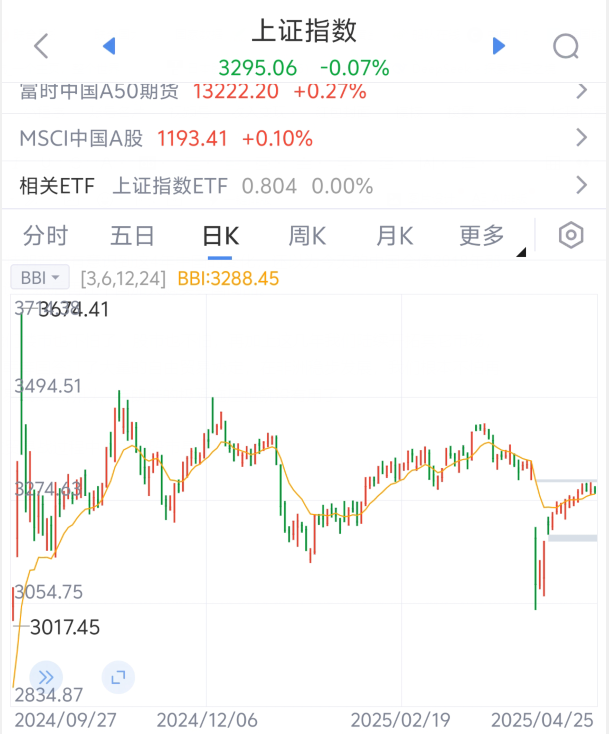This screenshot has width=609, height=734.
Task: Open the MSCI中国A股 row
Action: (x=300, y=138)
